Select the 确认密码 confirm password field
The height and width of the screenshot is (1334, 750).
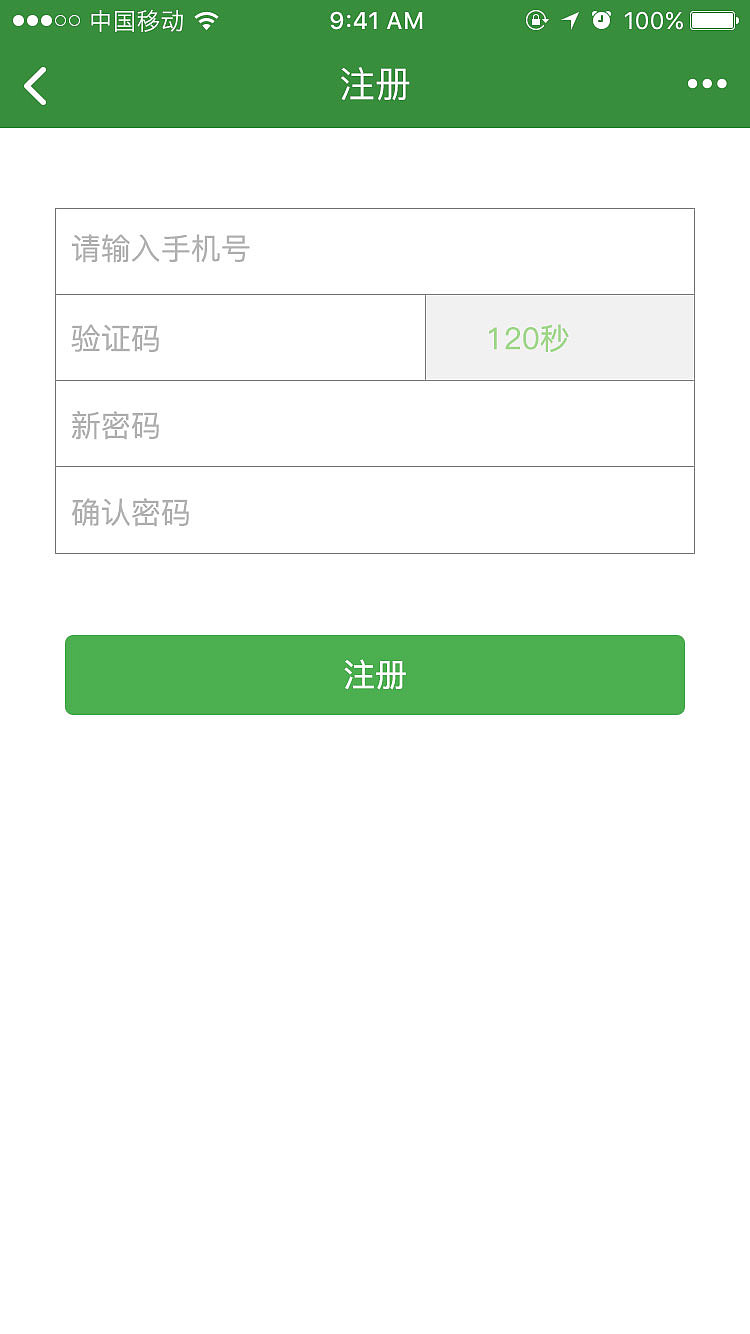(x=375, y=511)
